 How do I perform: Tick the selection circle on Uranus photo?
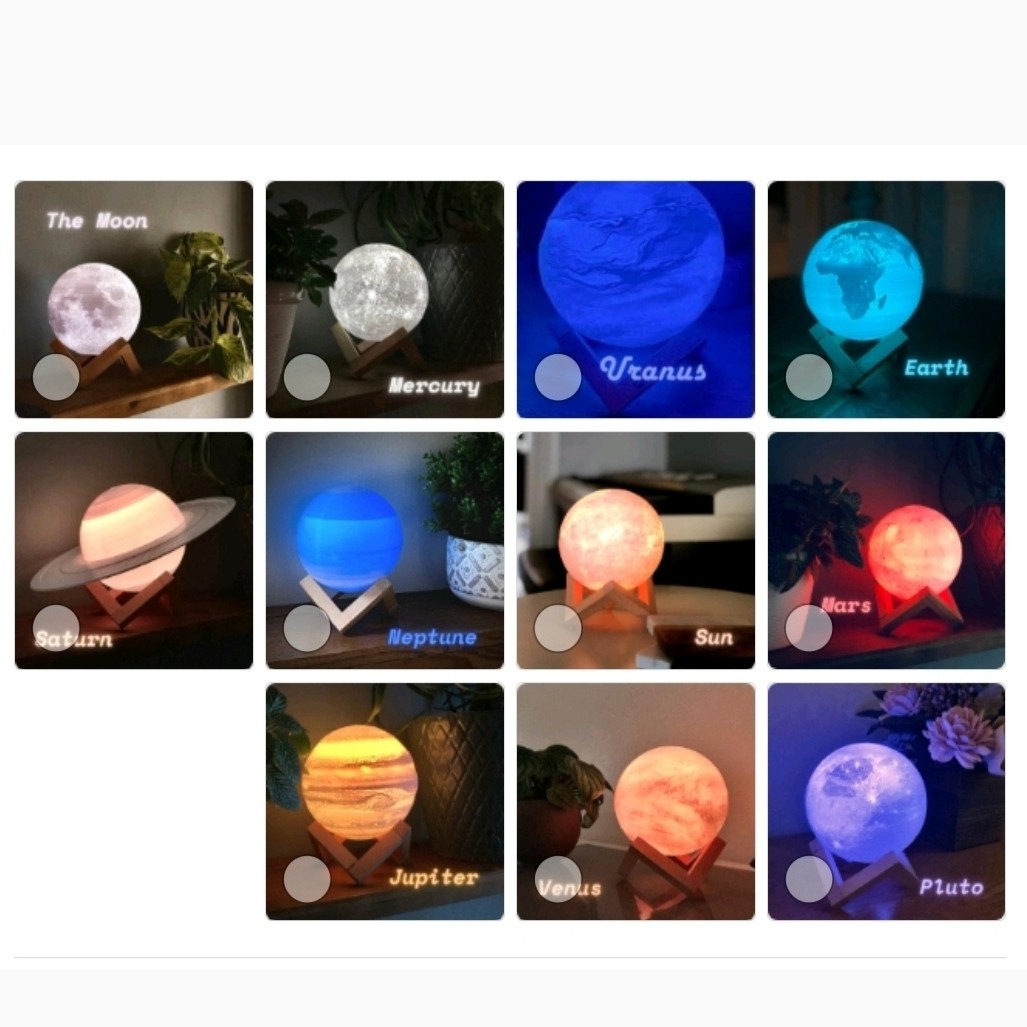click(558, 377)
